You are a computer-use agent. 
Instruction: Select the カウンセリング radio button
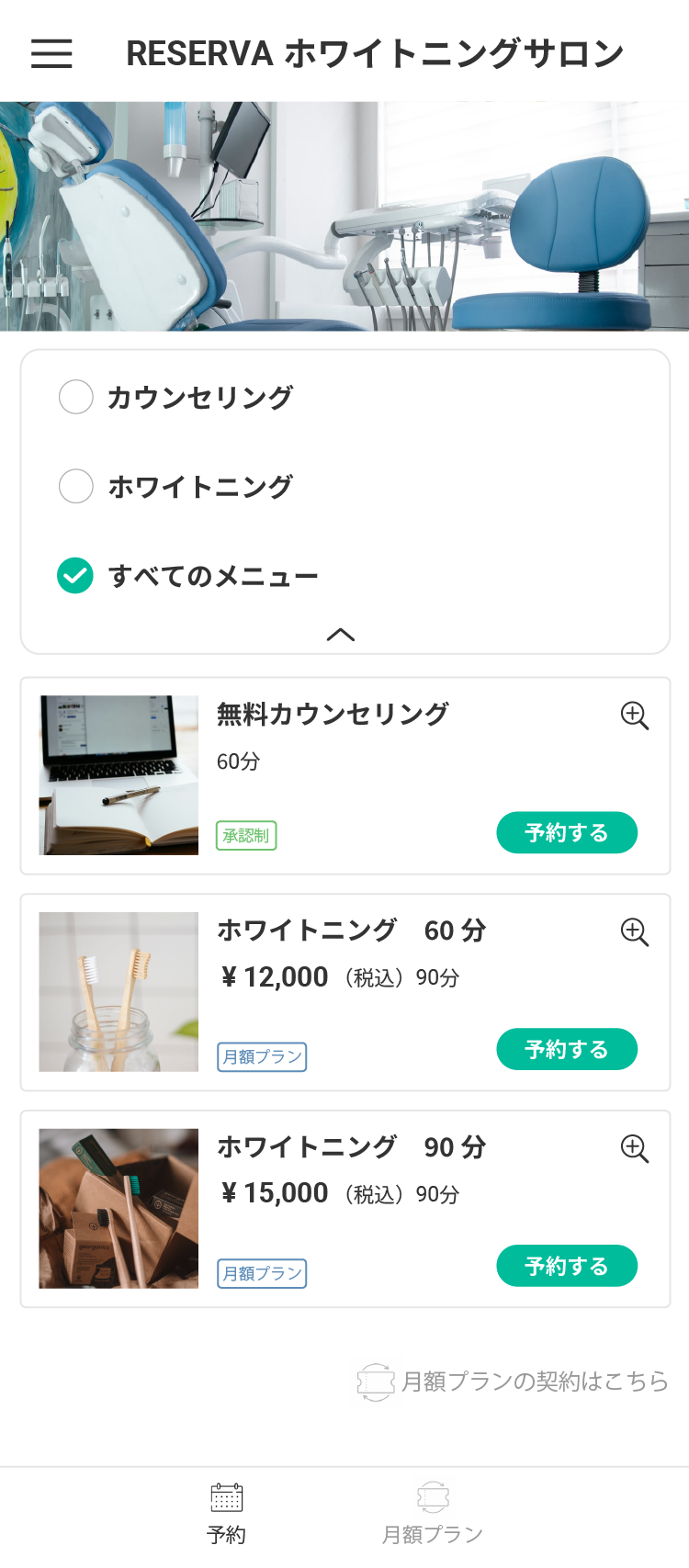[75, 398]
